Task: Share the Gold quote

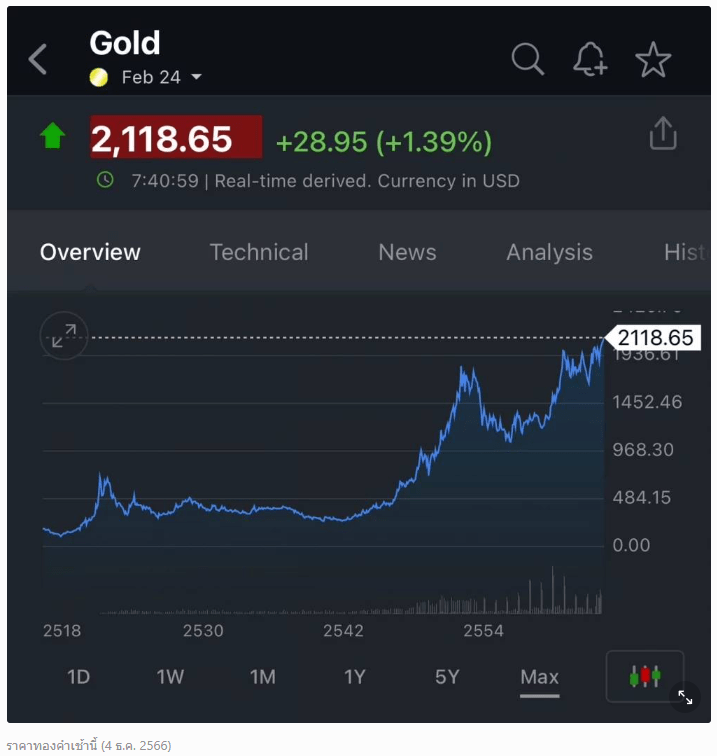Action: [x=663, y=134]
